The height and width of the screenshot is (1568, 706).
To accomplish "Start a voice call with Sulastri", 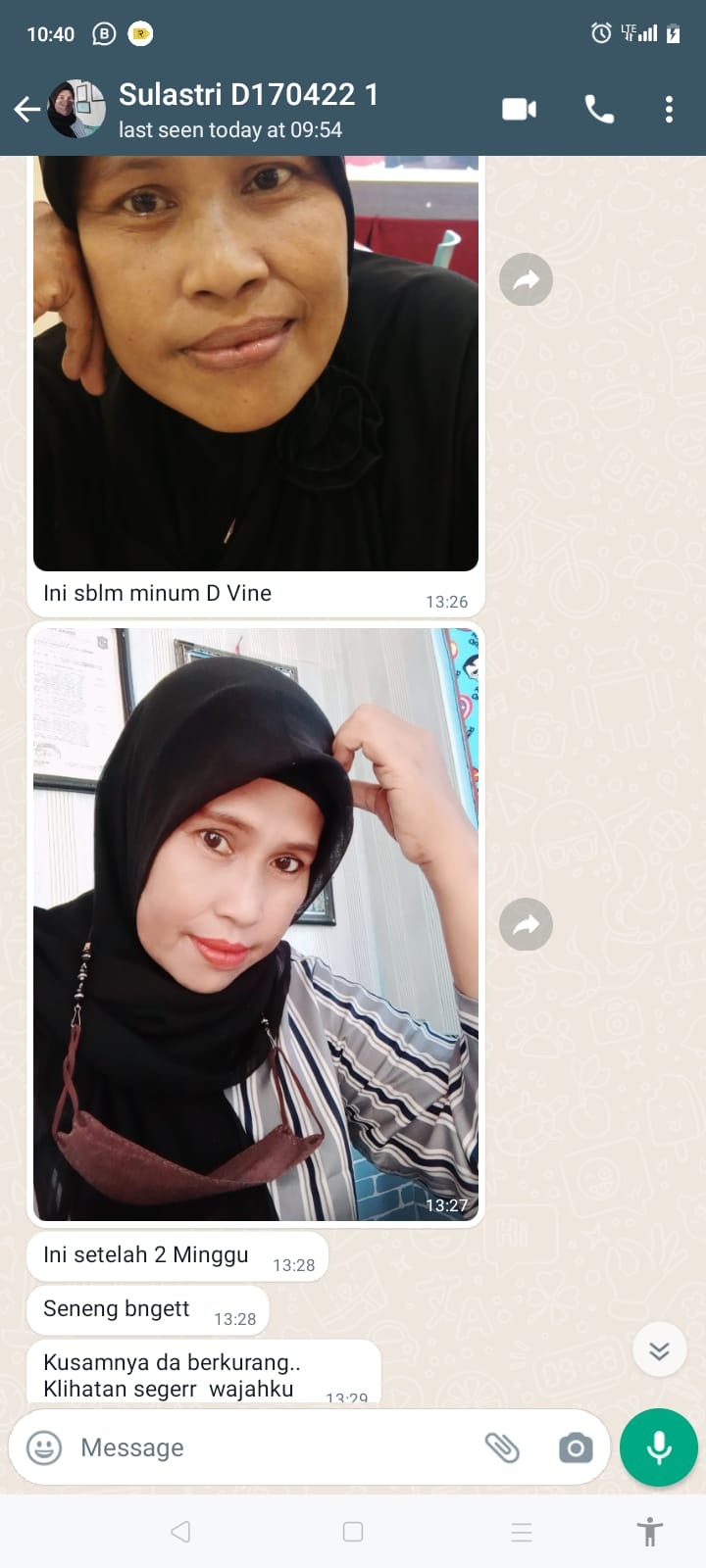I will [599, 110].
